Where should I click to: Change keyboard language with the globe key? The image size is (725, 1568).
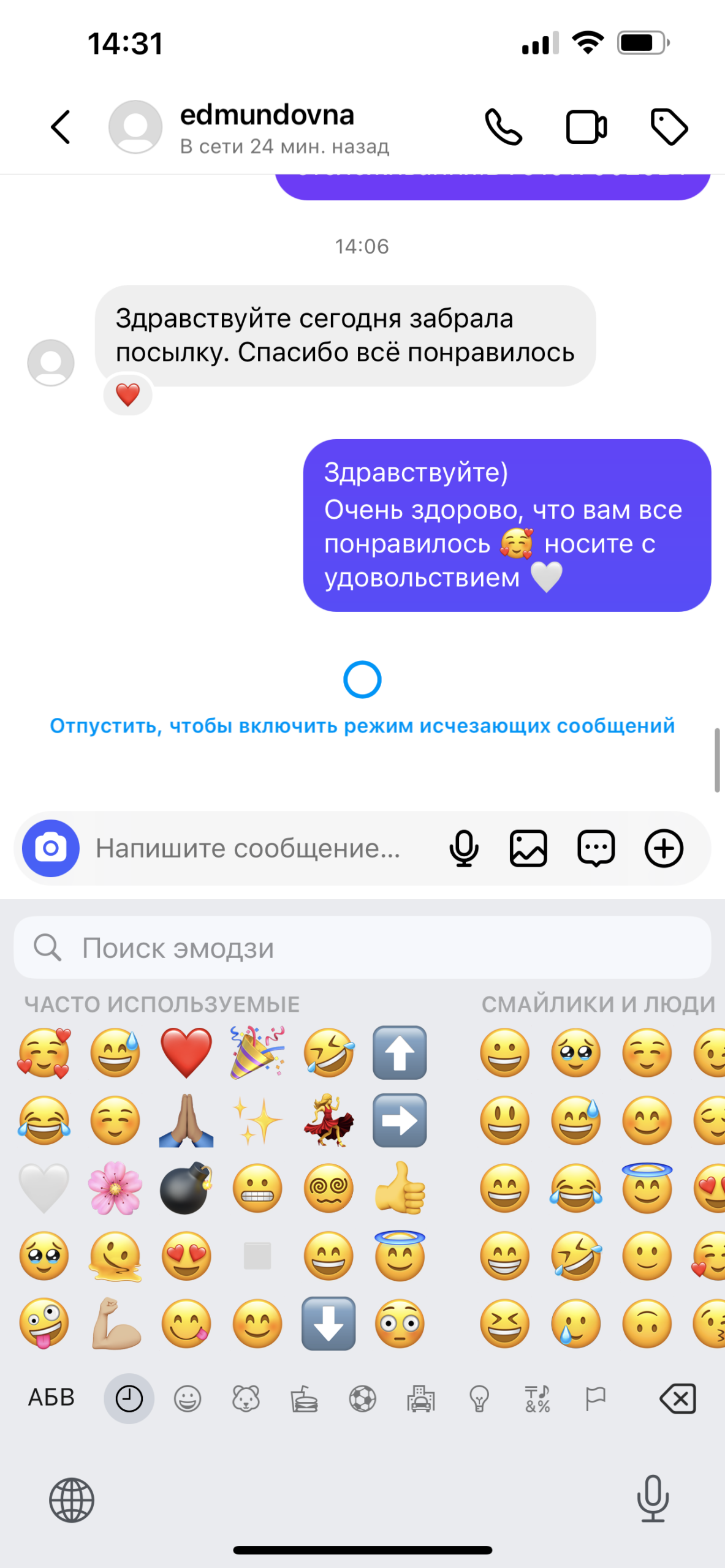(x=72, y=1500)
